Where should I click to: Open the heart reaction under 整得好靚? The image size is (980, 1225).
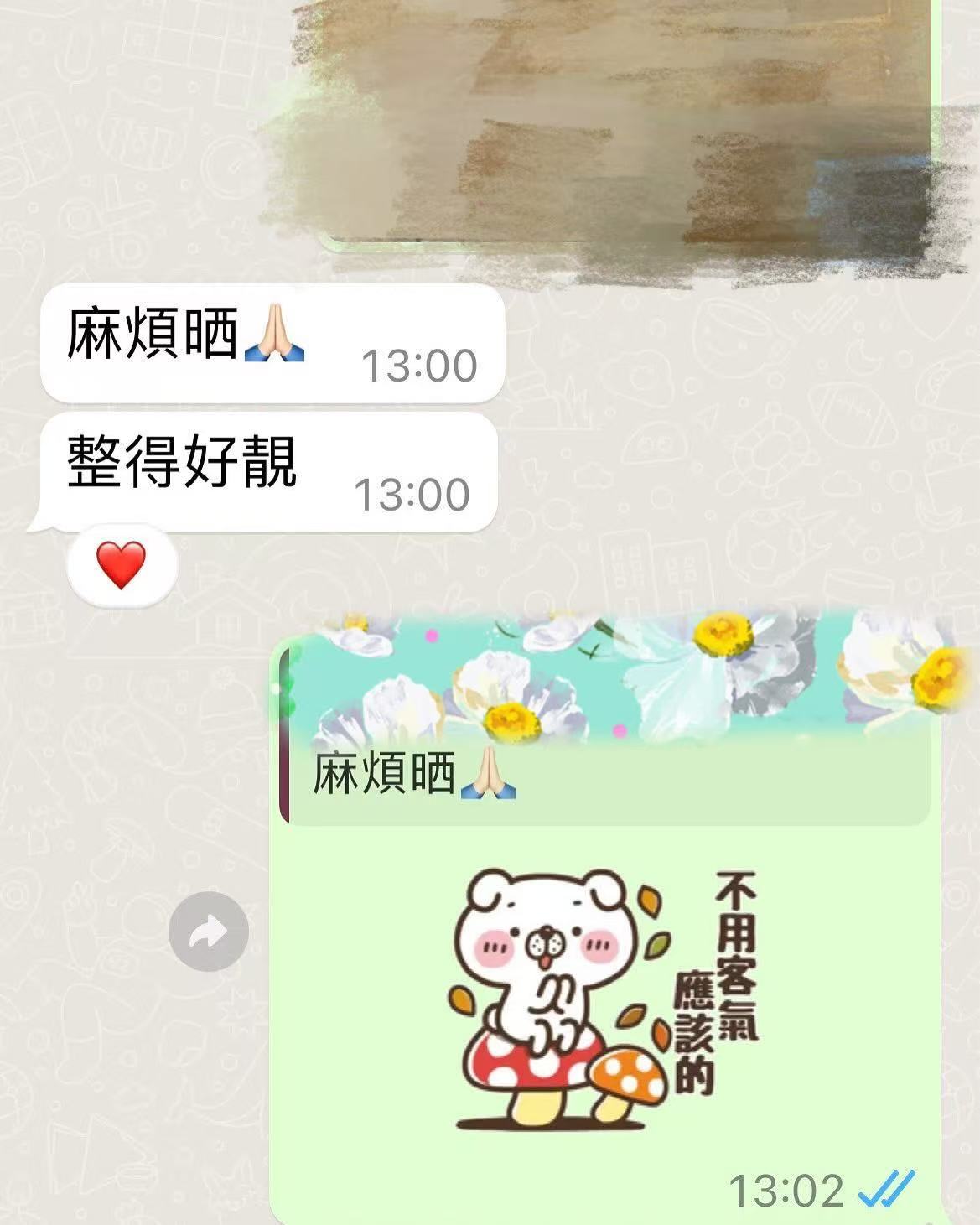click(122, 565)
